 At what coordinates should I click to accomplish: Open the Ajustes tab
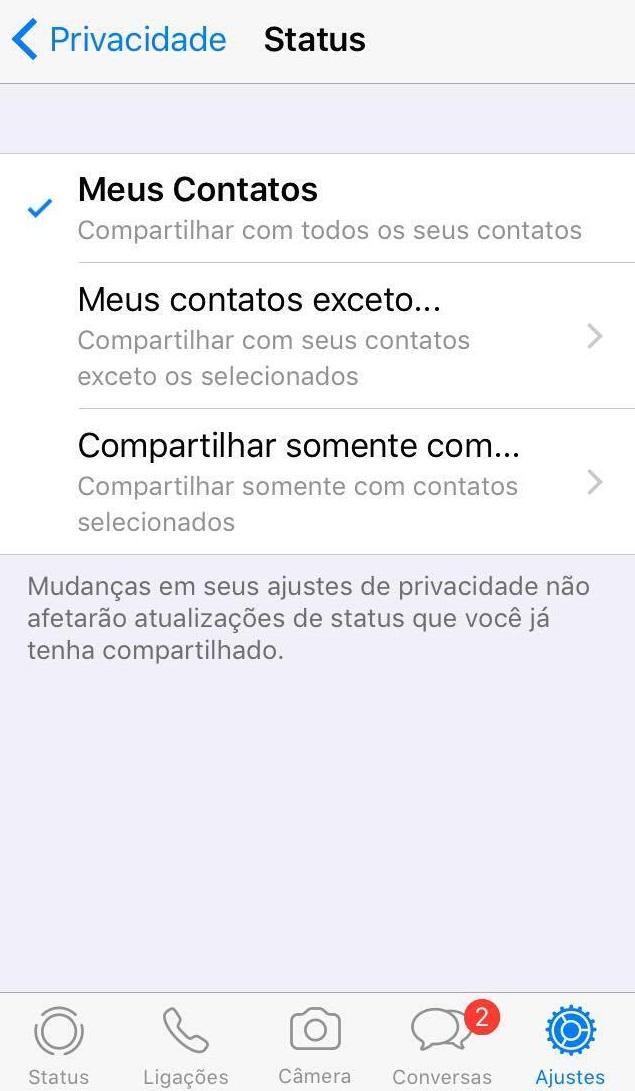click(570, 1045)
